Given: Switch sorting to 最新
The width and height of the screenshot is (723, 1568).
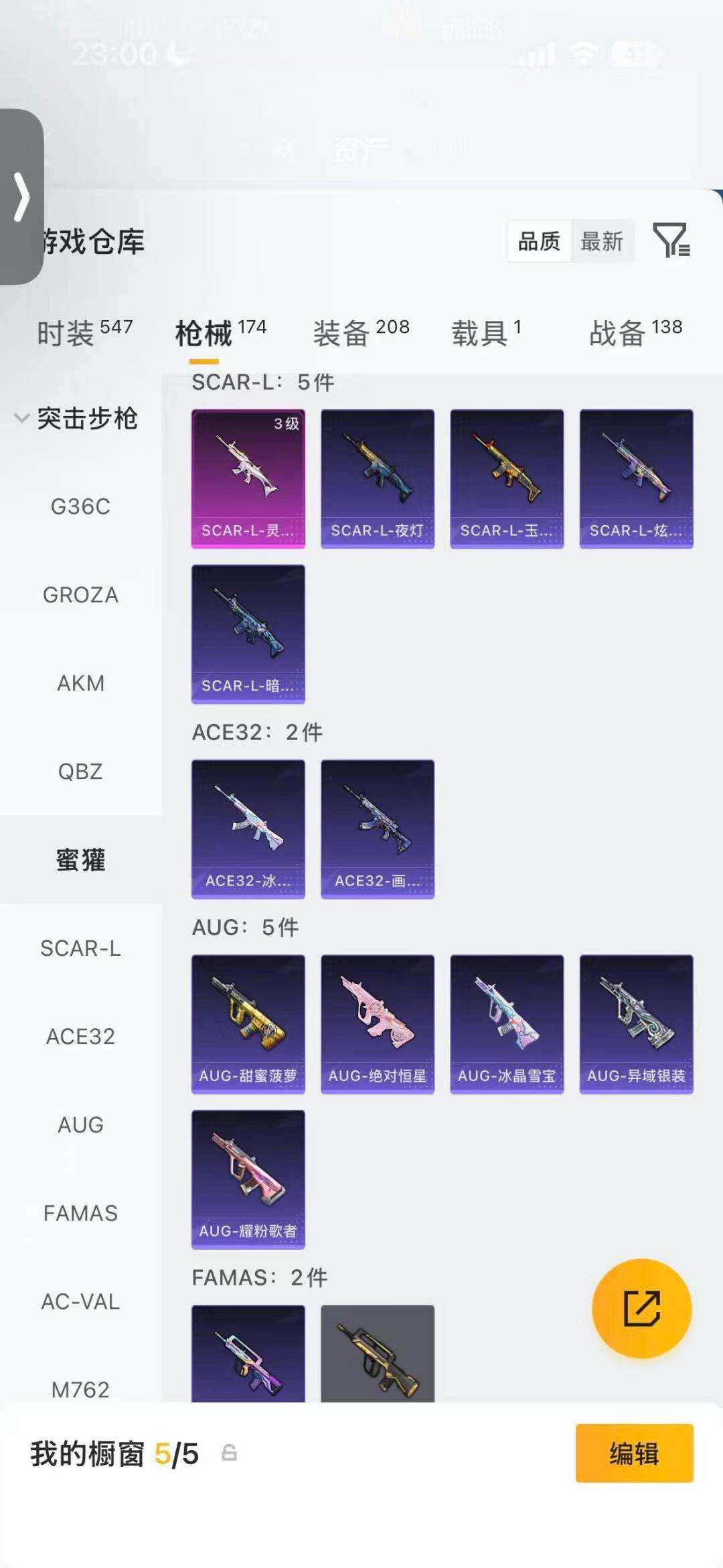Looking at the screenshot, I should (x=601, y=241).
